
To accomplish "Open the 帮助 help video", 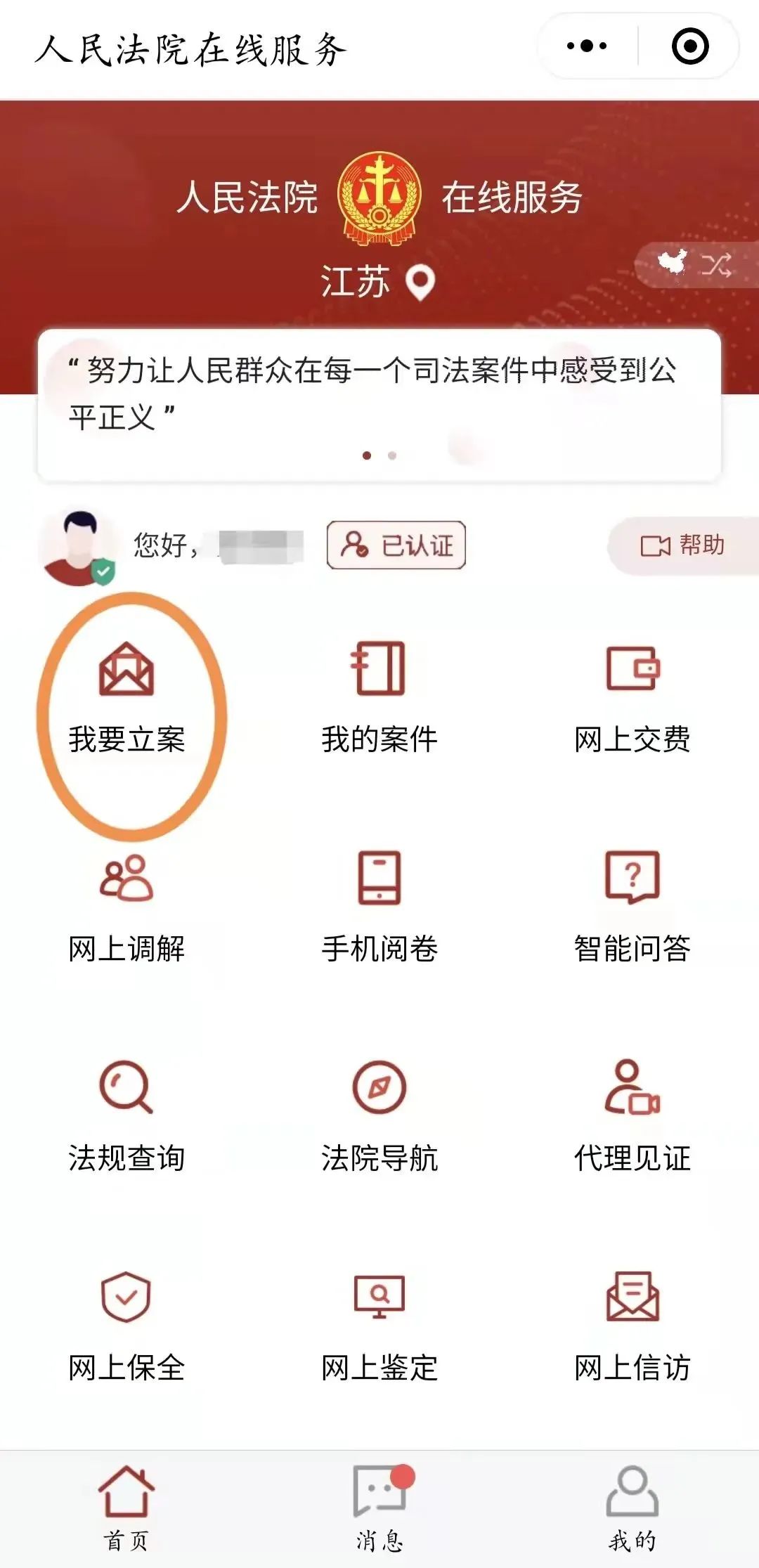I will [682, 545].
